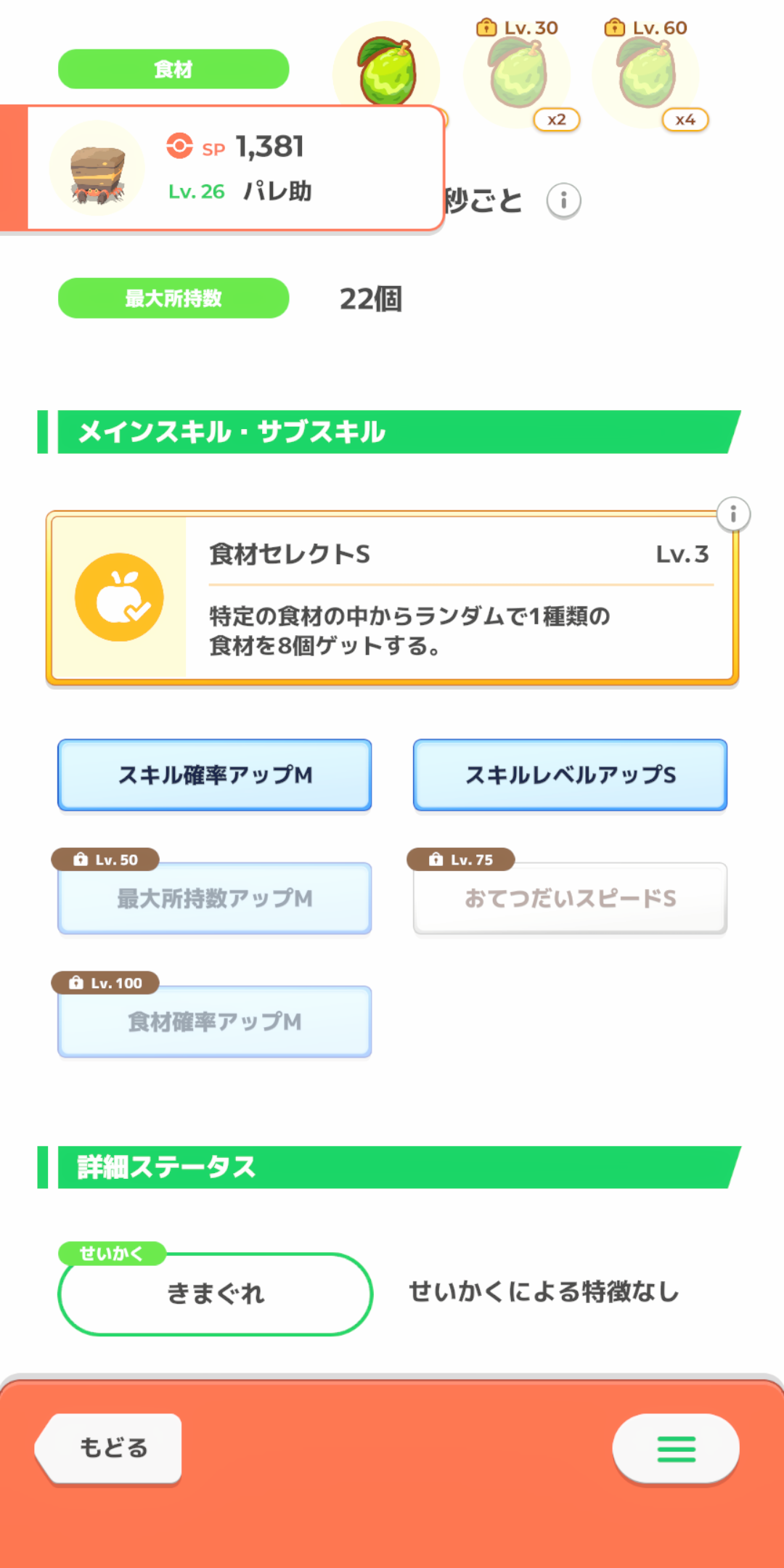The image size is (784, 1568).
Task: Select スキル確率アップM sub skill
Action: click(x=215, y=775)
